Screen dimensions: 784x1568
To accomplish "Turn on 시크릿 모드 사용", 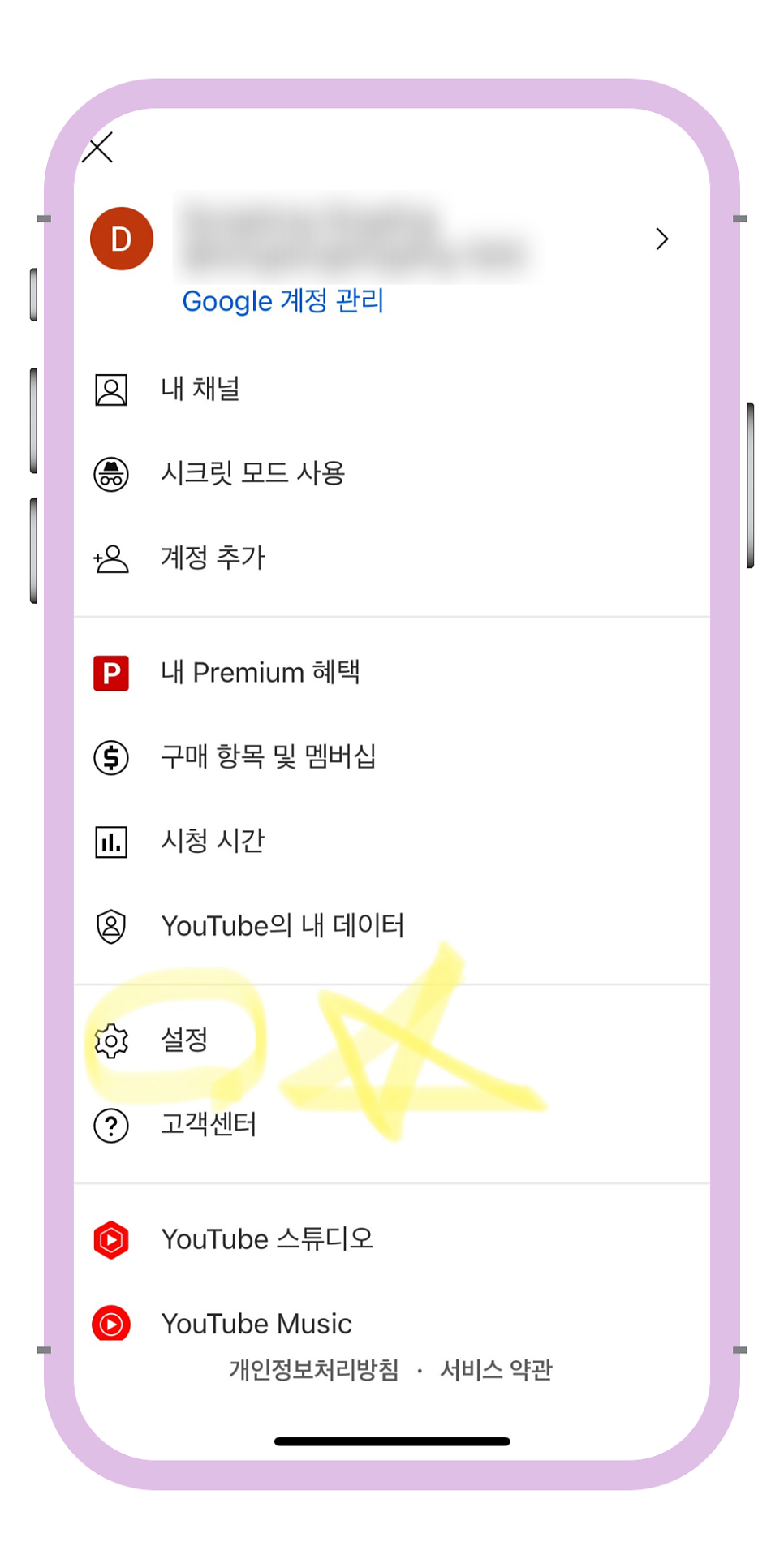I will point(392,473).
